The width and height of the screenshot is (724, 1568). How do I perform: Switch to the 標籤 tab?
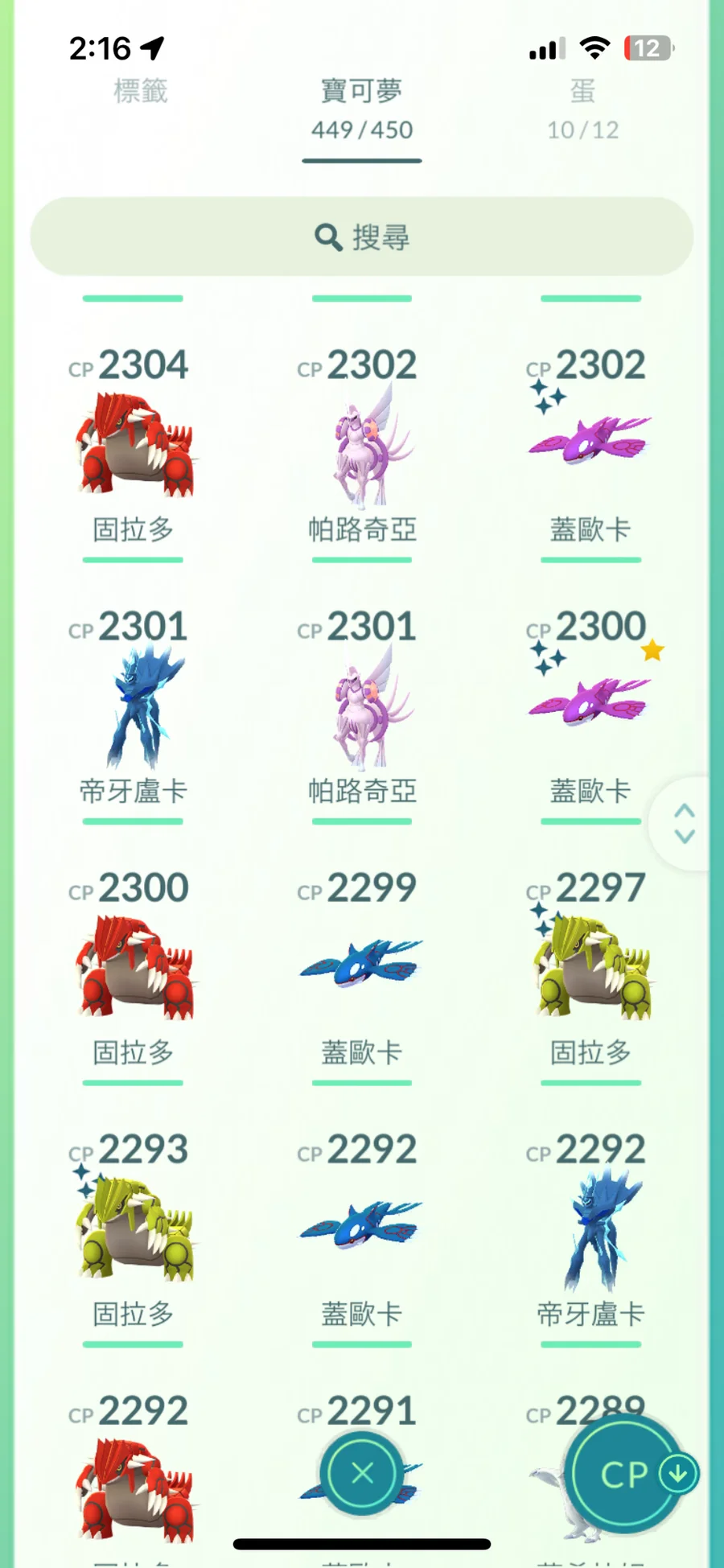pyautogui.click(x=140, y=91)
